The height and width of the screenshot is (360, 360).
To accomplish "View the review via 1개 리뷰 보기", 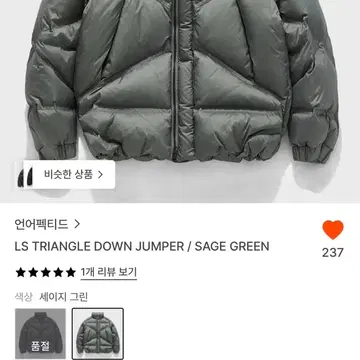I will coord(109,272).
